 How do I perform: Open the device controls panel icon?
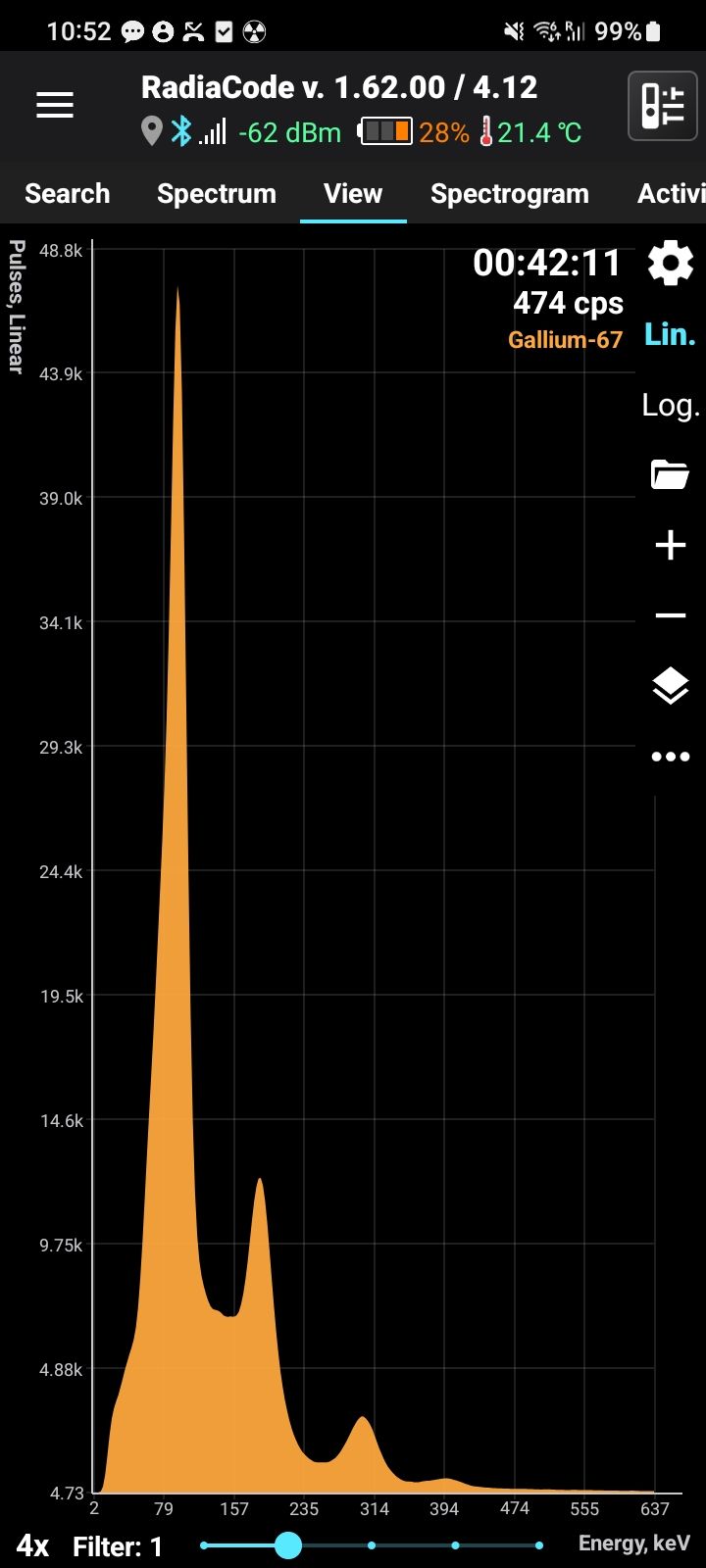[662, 106]
